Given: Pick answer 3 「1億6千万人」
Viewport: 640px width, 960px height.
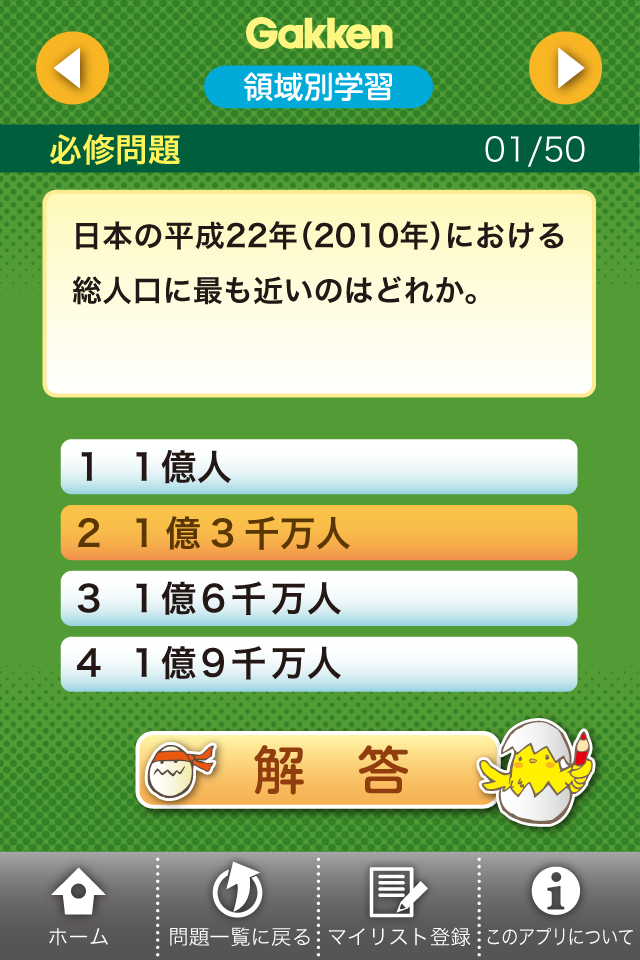Looking at the screenshot, I should coord(319,599).
